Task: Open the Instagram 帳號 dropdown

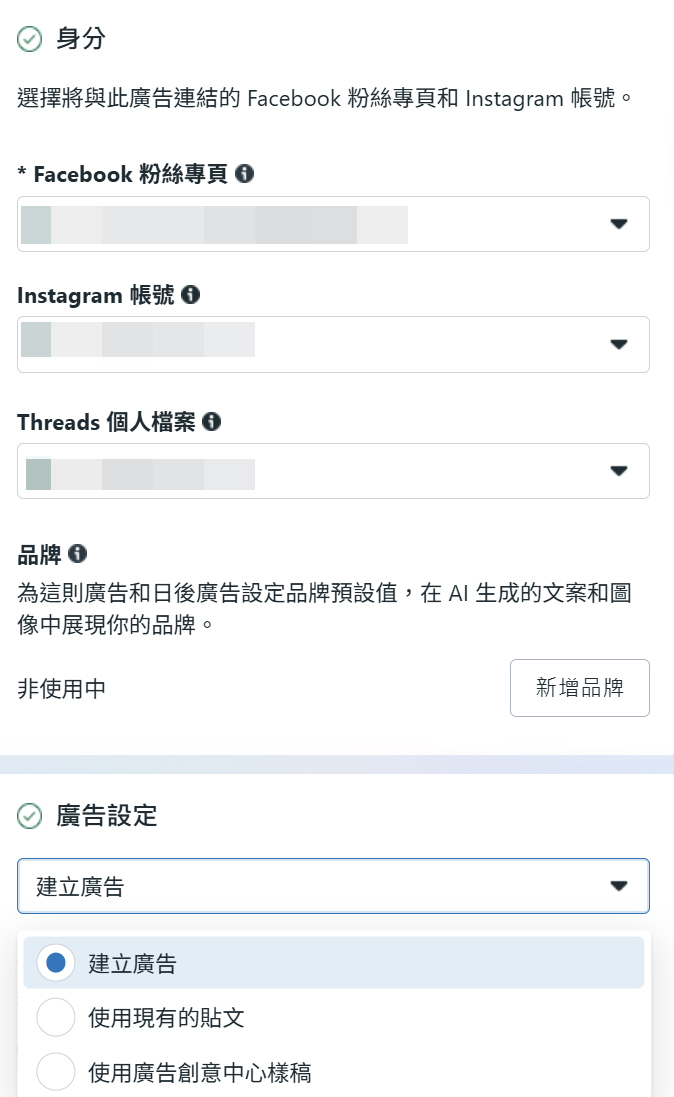Action: click(333, 344)
